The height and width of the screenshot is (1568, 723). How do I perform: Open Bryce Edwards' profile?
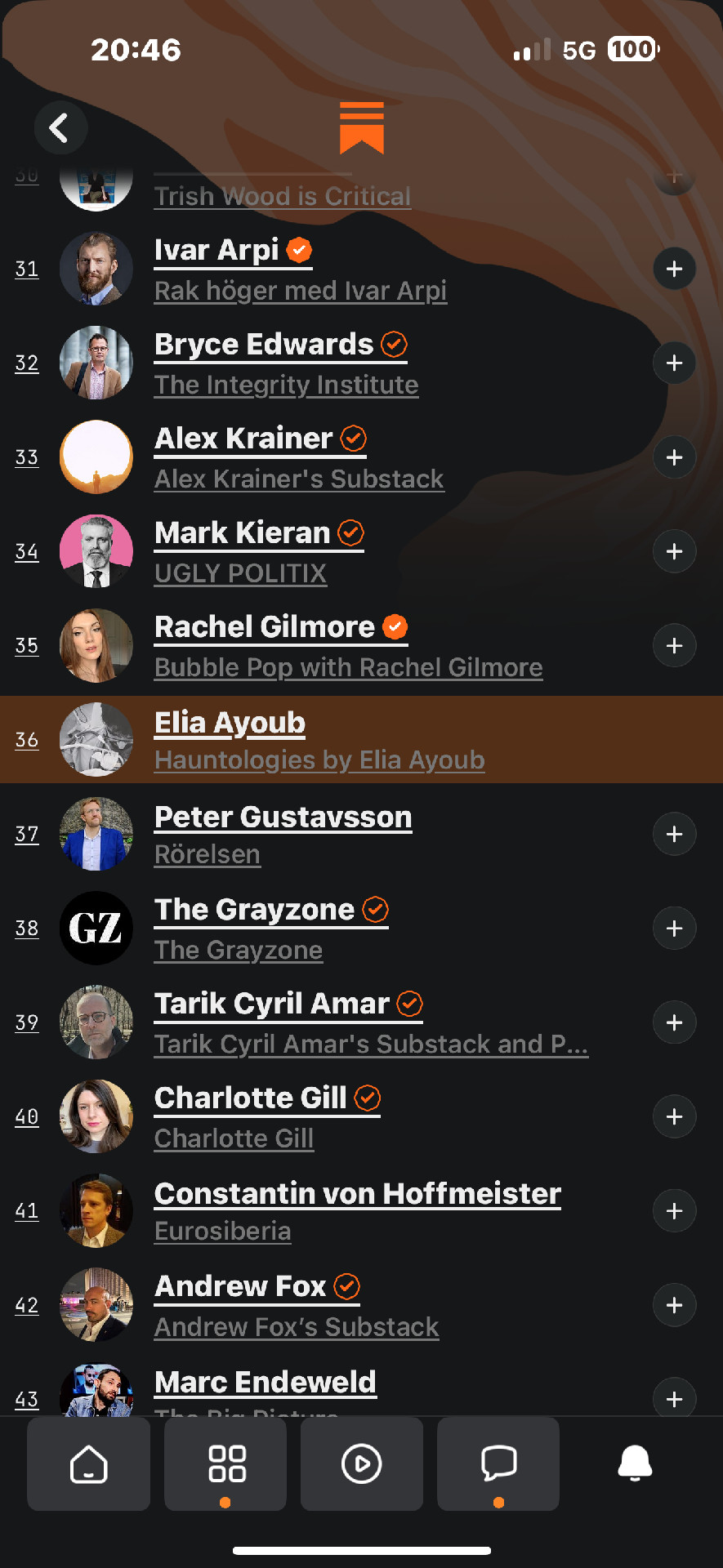[264, 345]
